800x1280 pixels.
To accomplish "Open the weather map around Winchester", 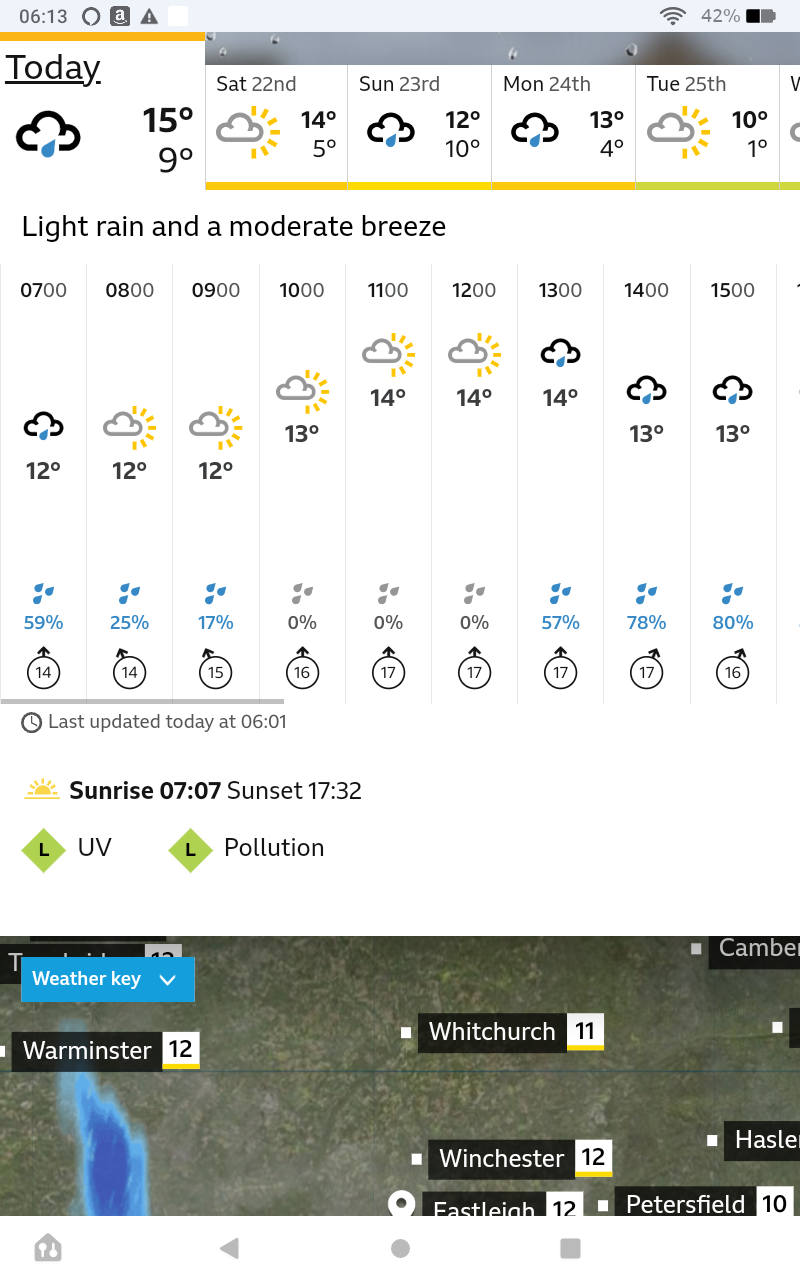I will [x=502, y=1158].
